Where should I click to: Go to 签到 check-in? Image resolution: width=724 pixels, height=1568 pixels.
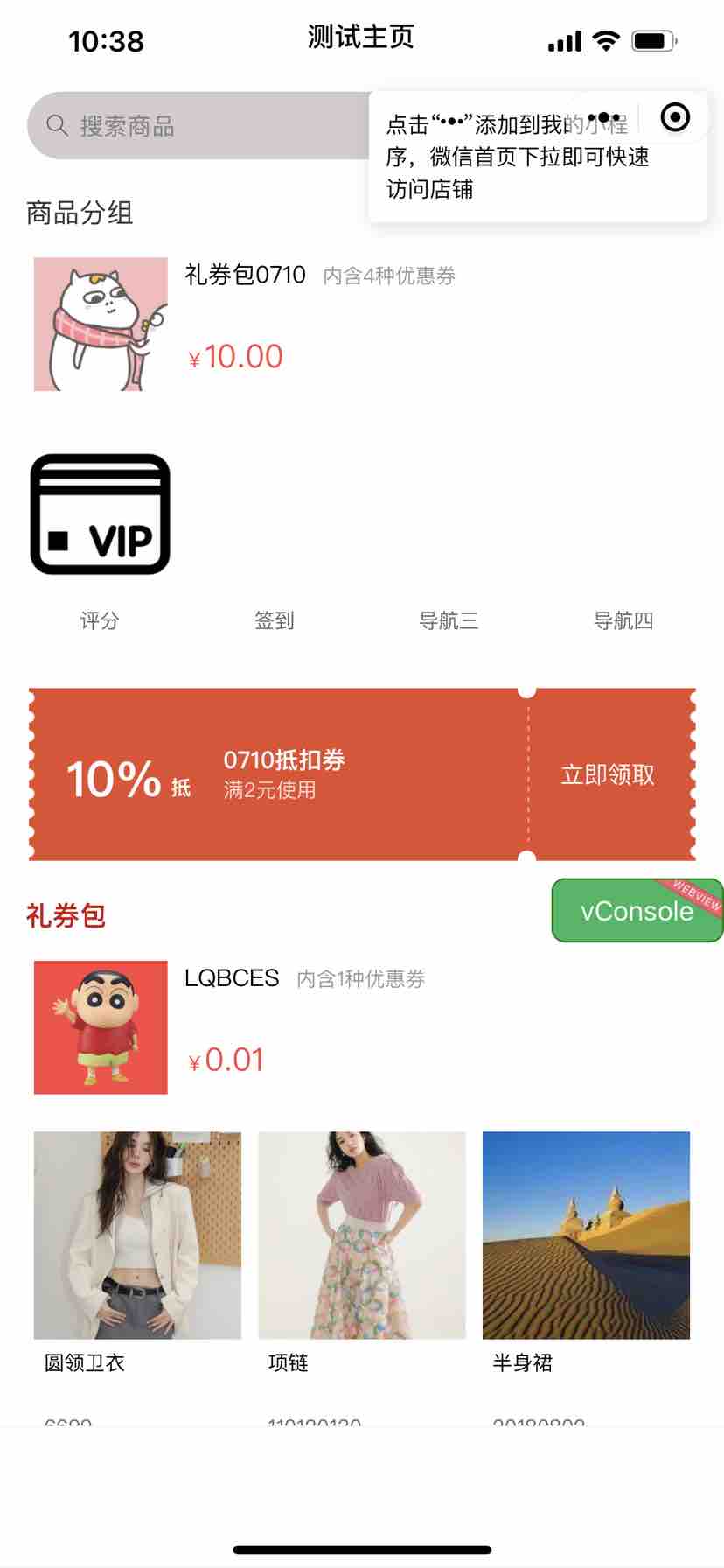(274, 620)
